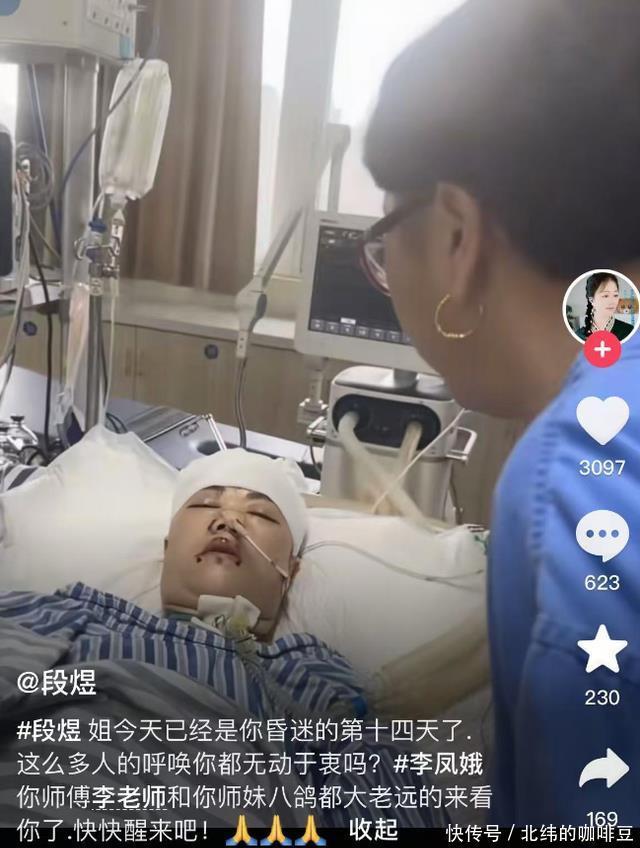This screenshot has width=640, height=848.
Task: Open the video creator's profile avatar
Action: click(x=601, y=306)
